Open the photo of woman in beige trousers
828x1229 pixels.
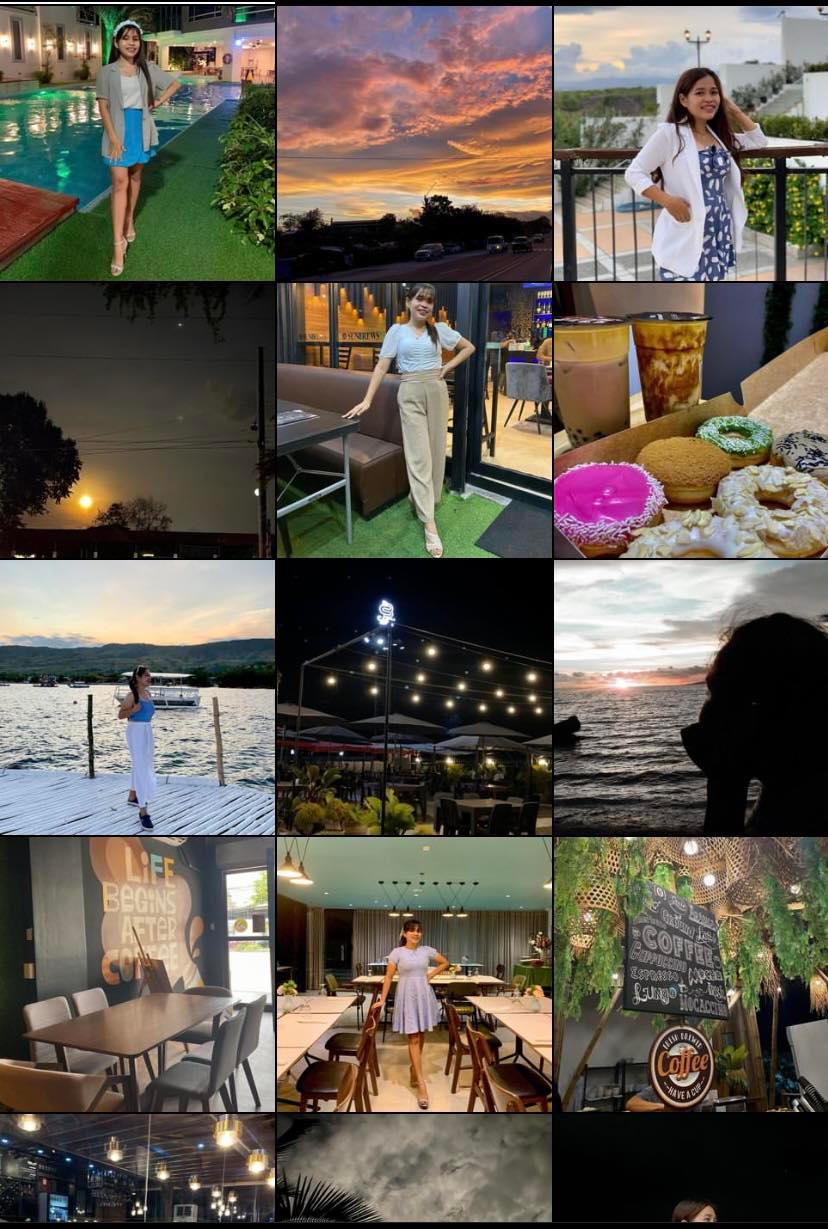414,420
